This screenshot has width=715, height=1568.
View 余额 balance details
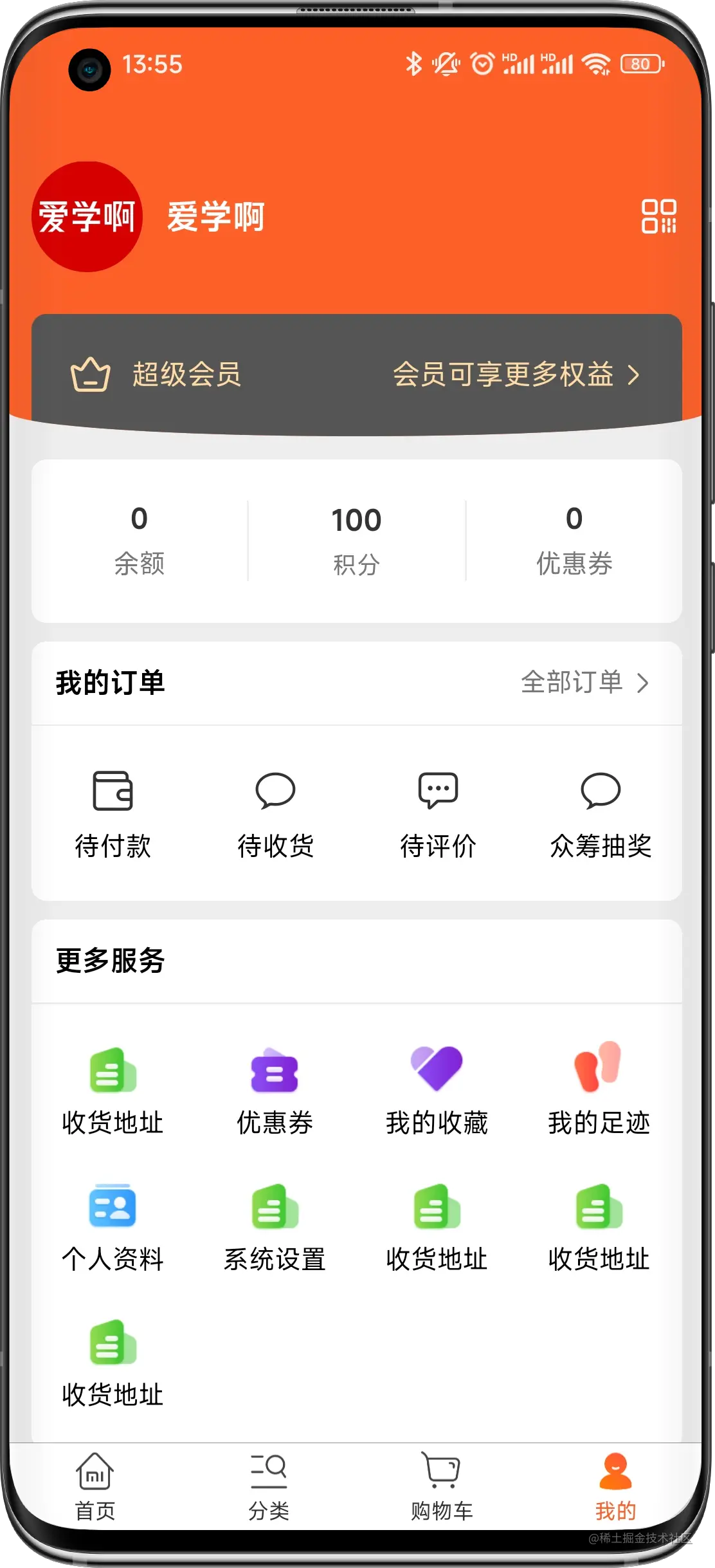[140, 540]
